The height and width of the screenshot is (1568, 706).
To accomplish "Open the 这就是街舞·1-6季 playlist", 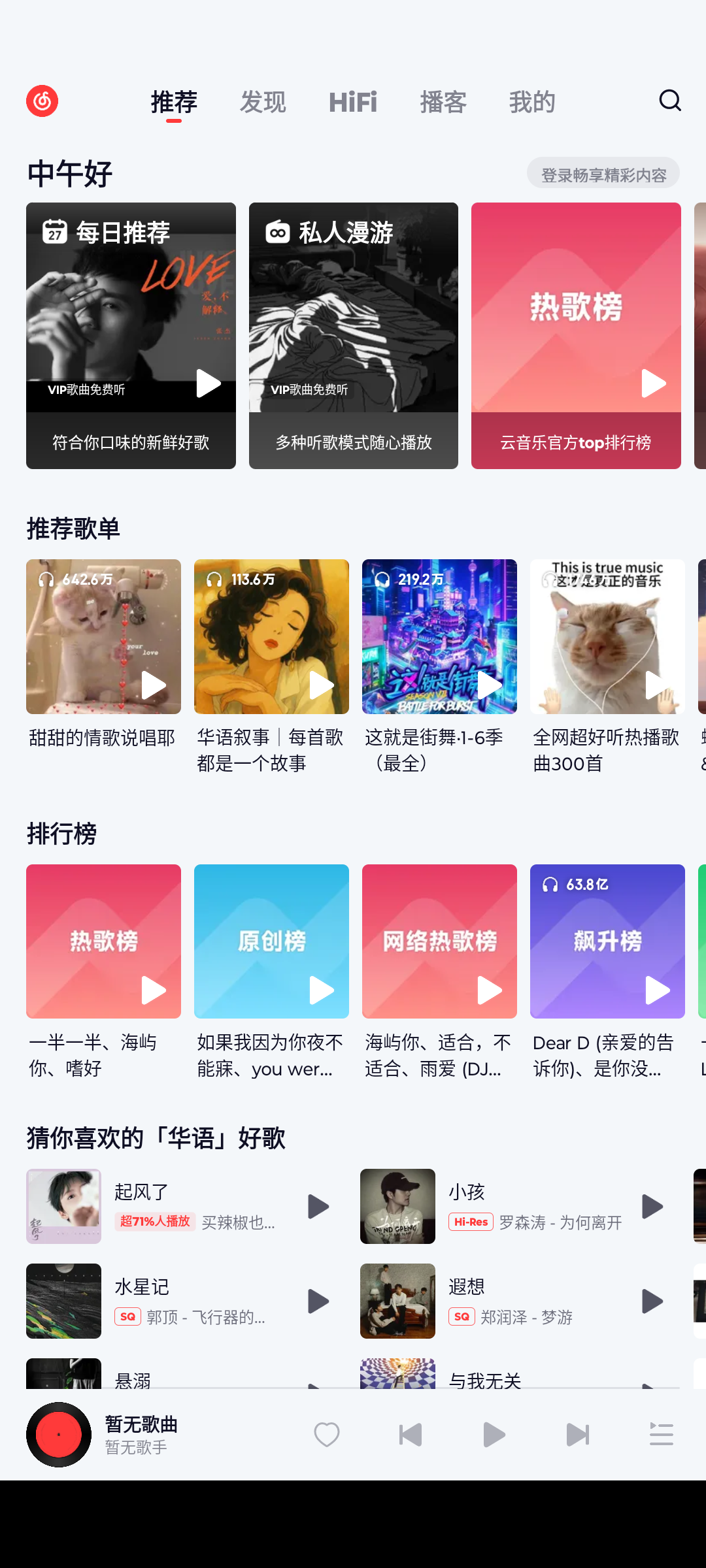I will point(439,637).
